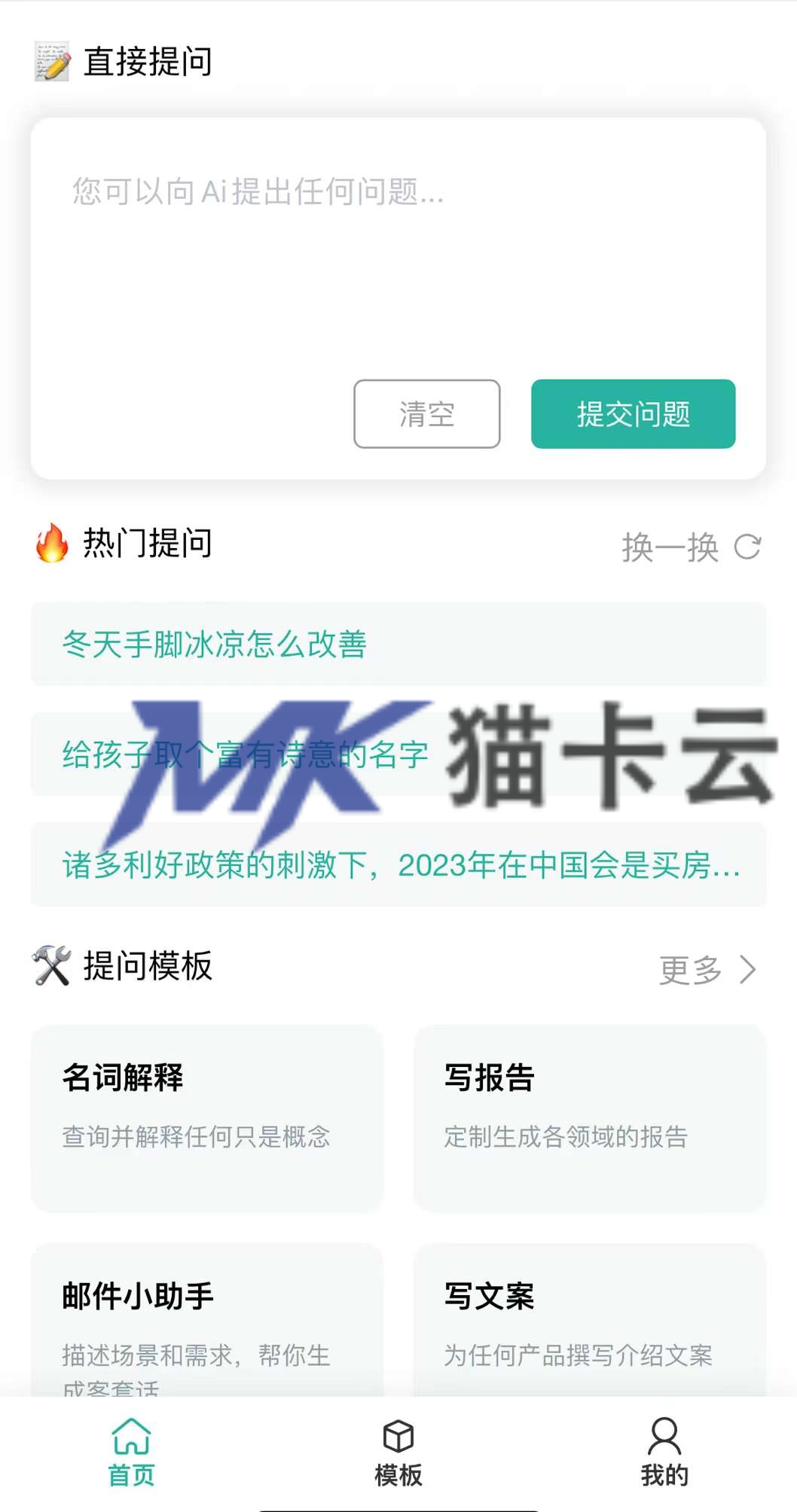Switch to the 模板 tab
The height and width of the screenshot is (1512, 797).
pos(398,1453)
